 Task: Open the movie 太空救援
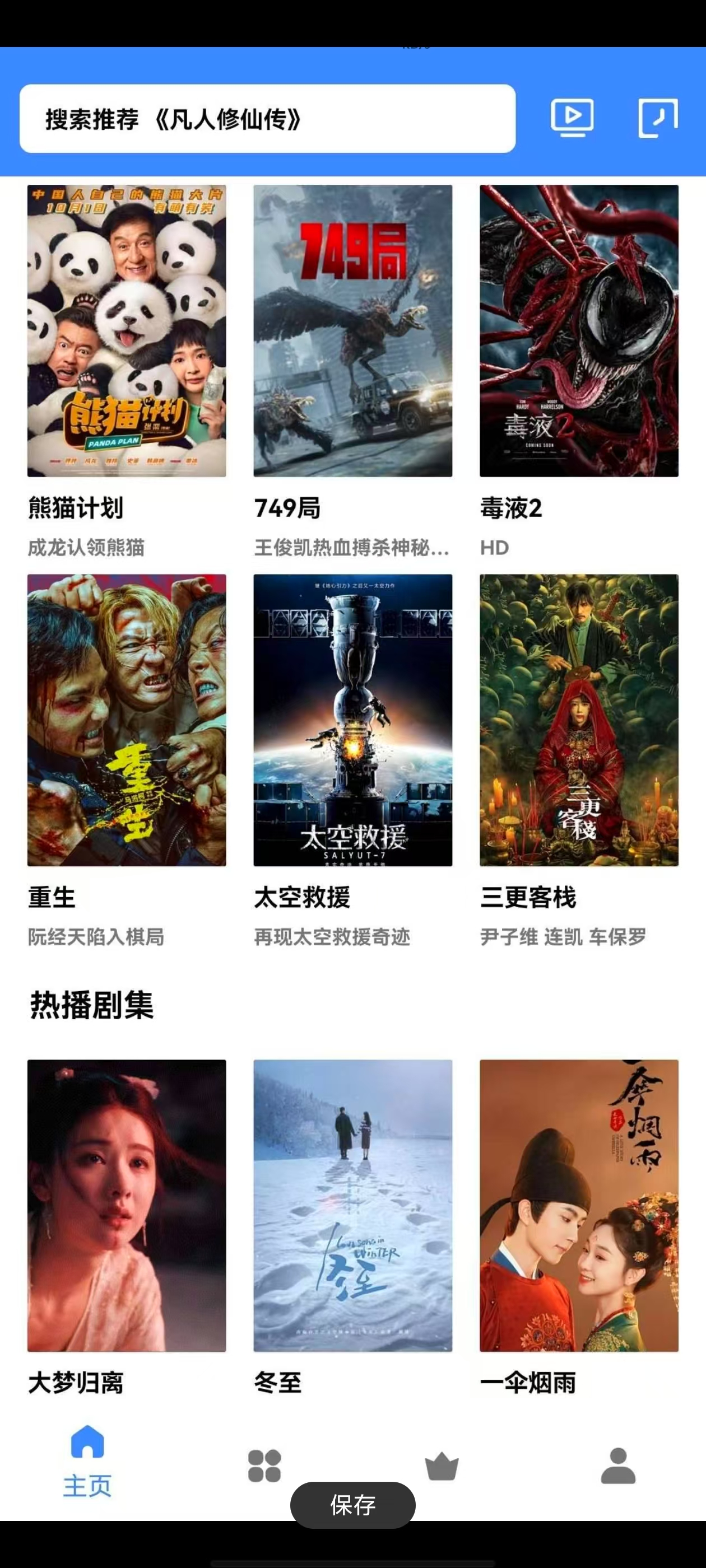pyautogui.click(x=352, y=720)
